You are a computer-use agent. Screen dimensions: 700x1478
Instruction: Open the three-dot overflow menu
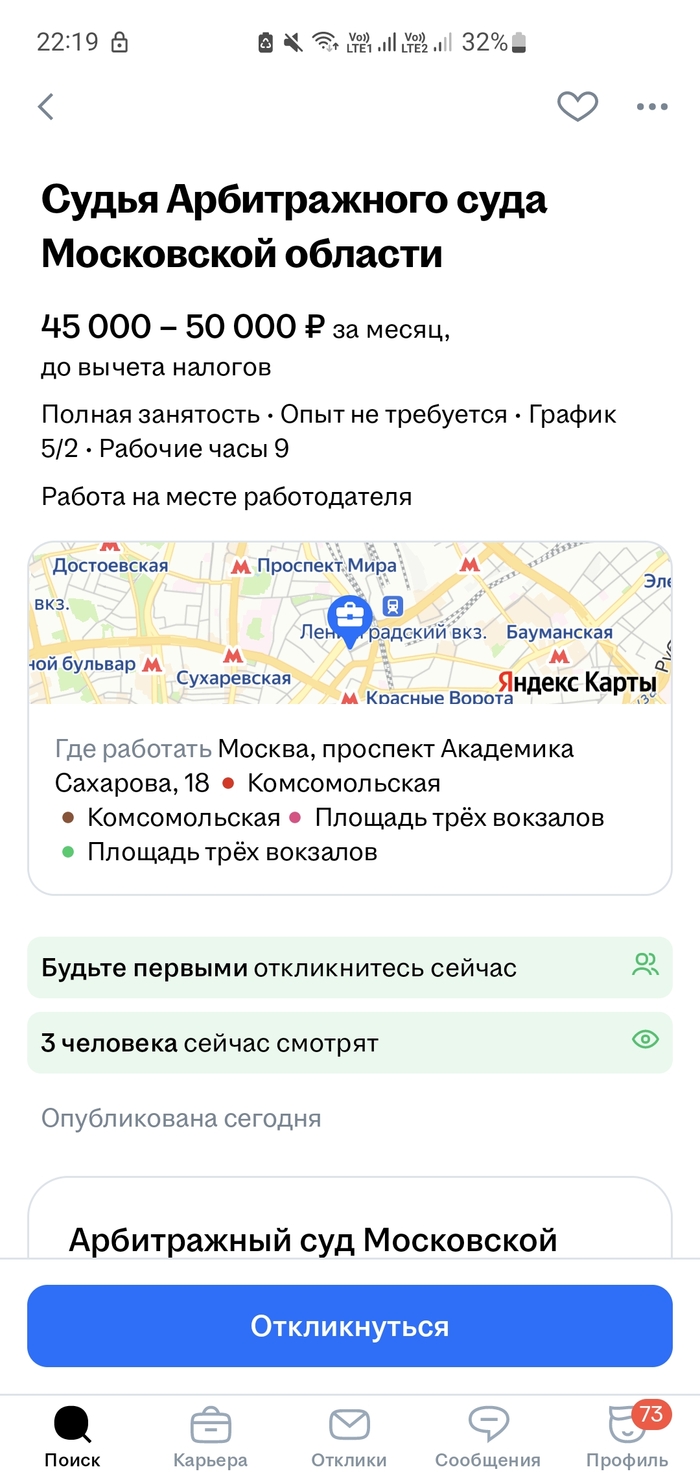(x=651, y=107)
